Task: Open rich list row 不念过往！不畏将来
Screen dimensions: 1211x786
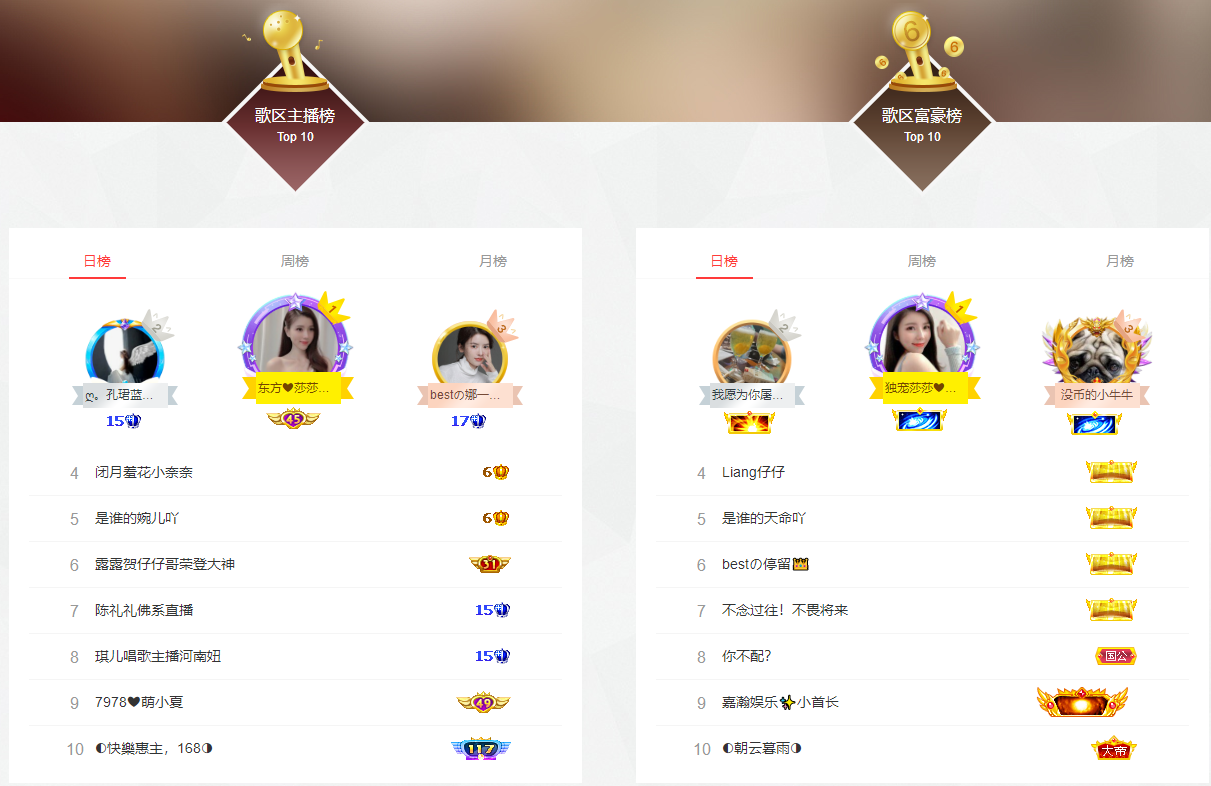Action: coord(785,610)
